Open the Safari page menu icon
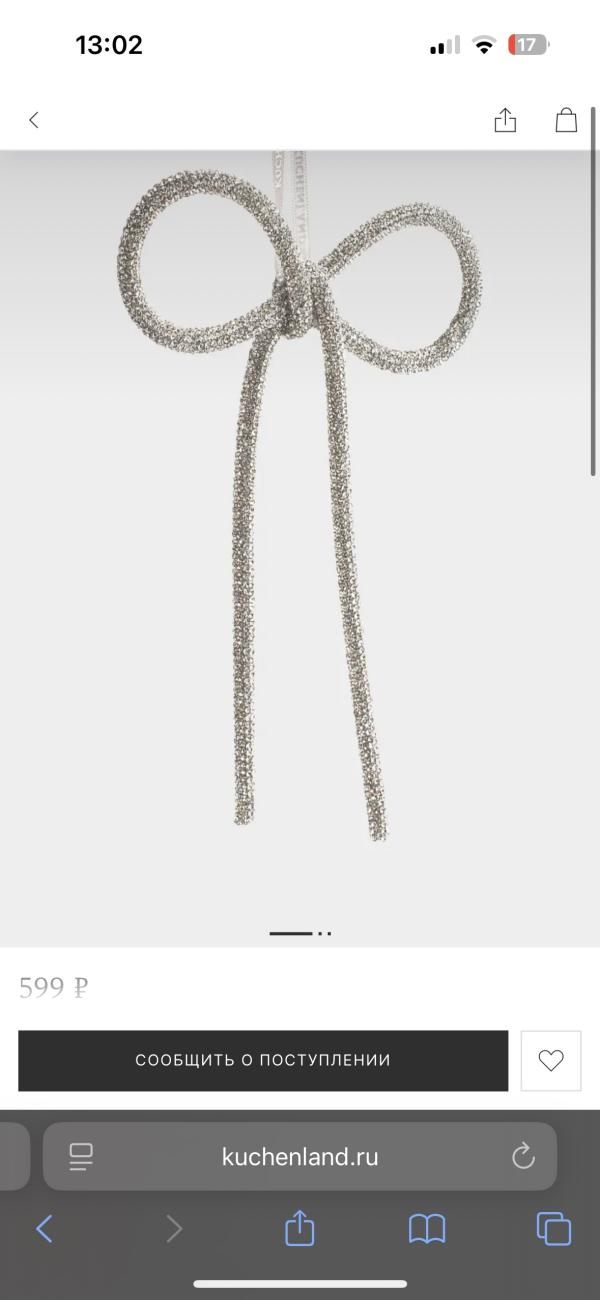600x1300 pixels. click(81, 1157)
